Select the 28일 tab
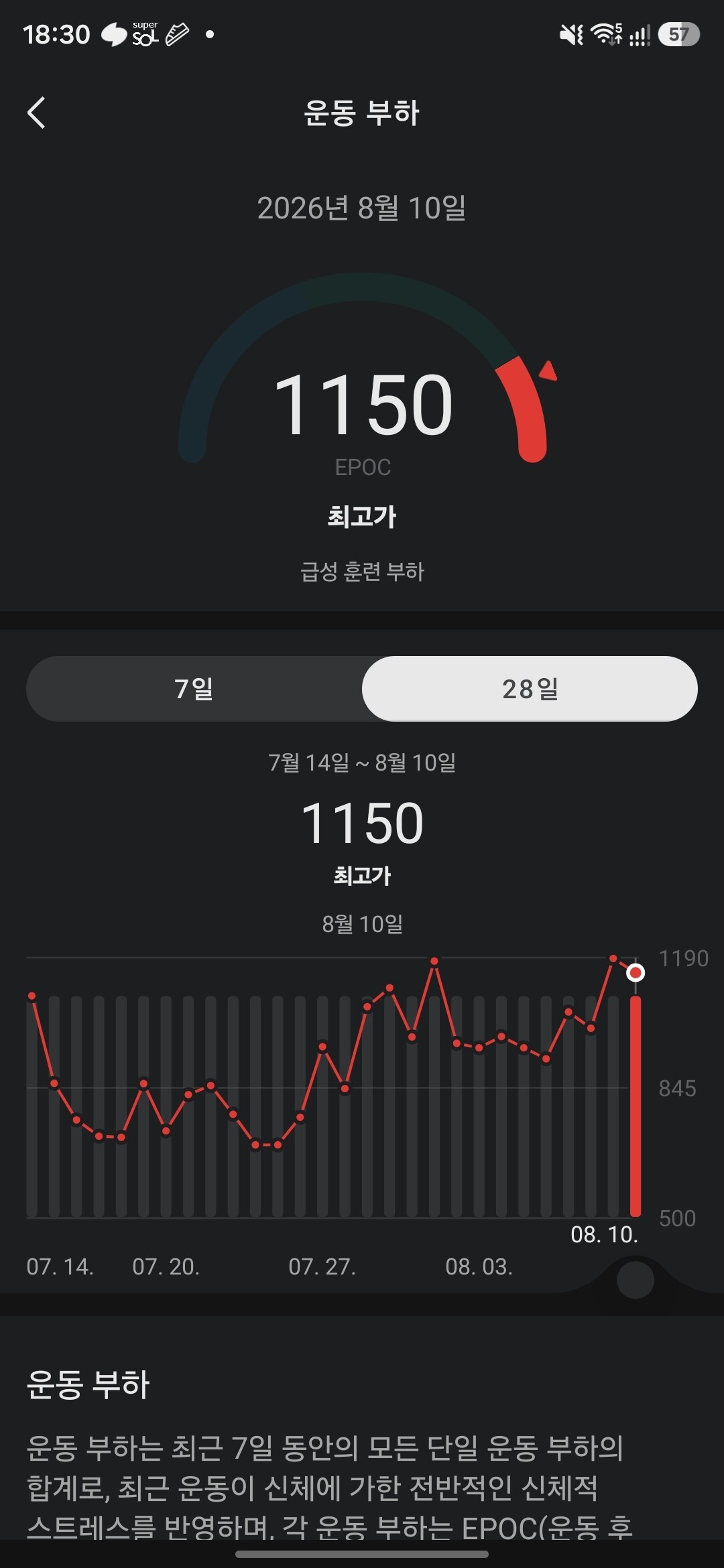 tap(530, 688)
